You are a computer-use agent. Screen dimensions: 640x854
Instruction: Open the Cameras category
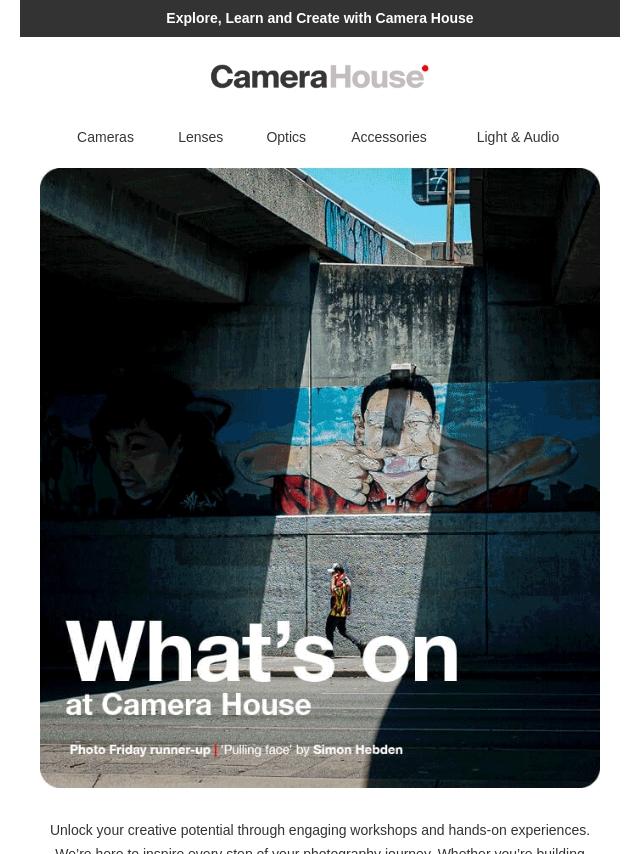105,137
